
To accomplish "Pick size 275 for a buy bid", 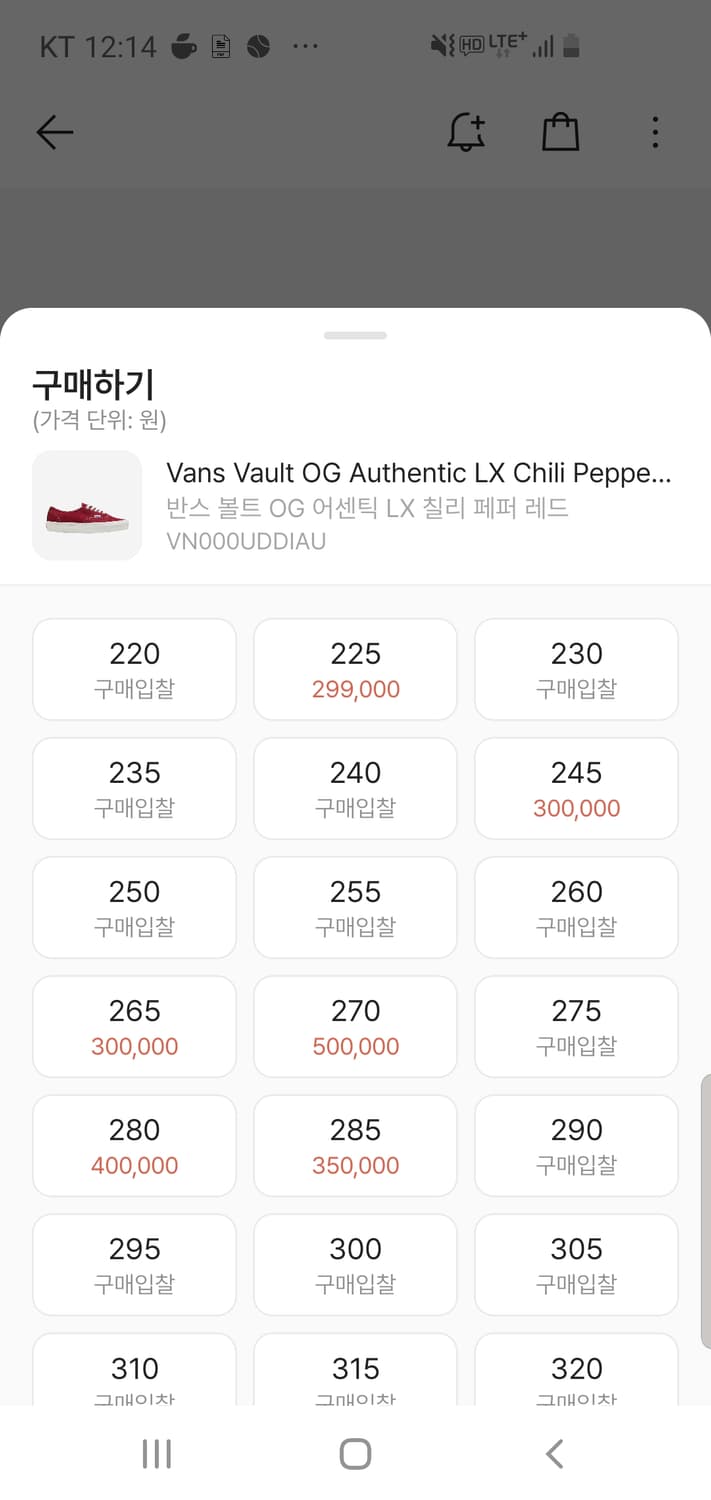I will coord(576,1026).
